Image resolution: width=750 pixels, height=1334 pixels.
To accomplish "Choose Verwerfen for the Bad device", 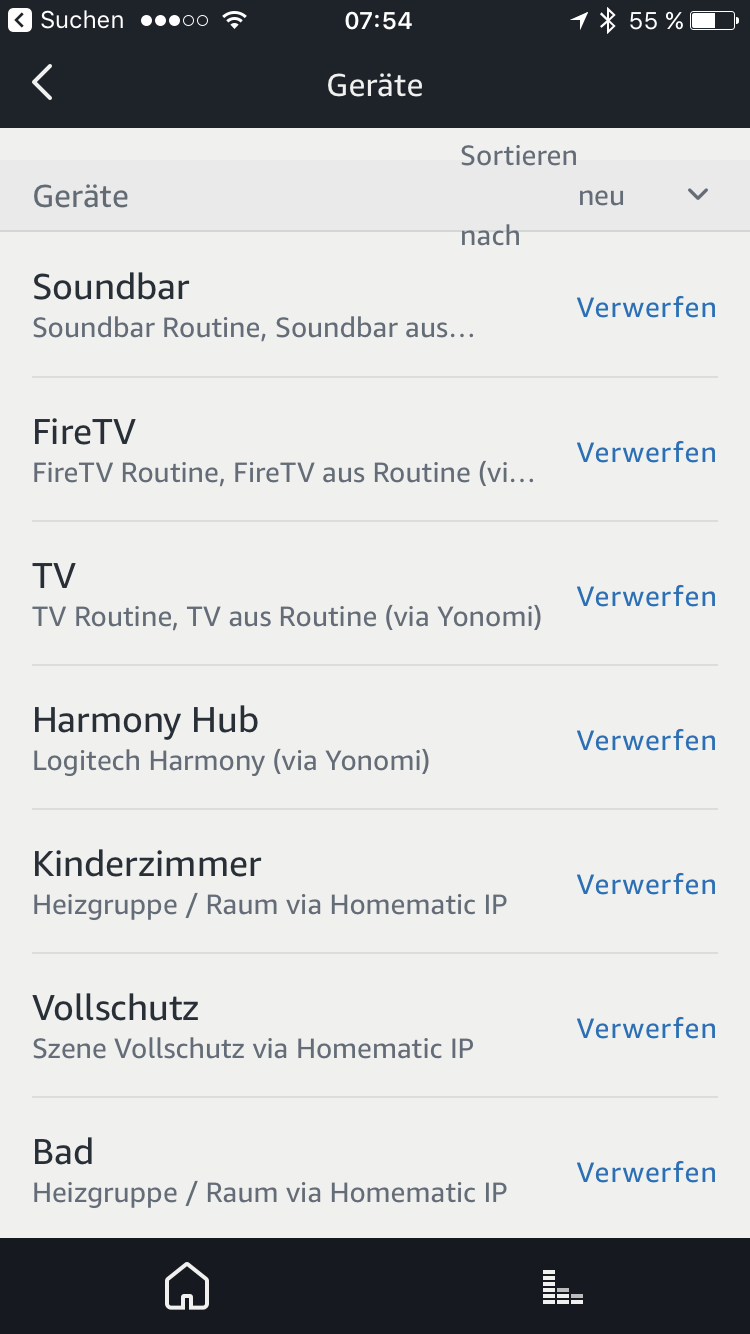I will coord(646,1173).
